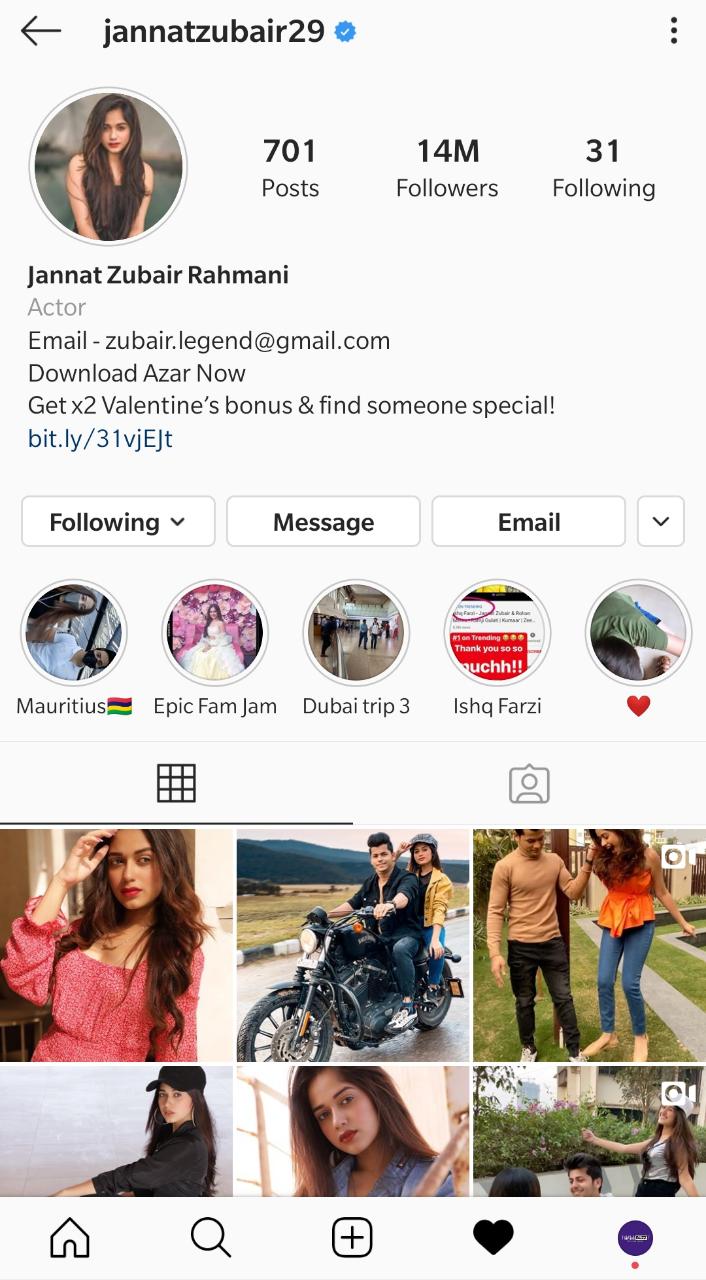Create a new post with plus icon
The image size is (706, 1280).
point(352,1238)
